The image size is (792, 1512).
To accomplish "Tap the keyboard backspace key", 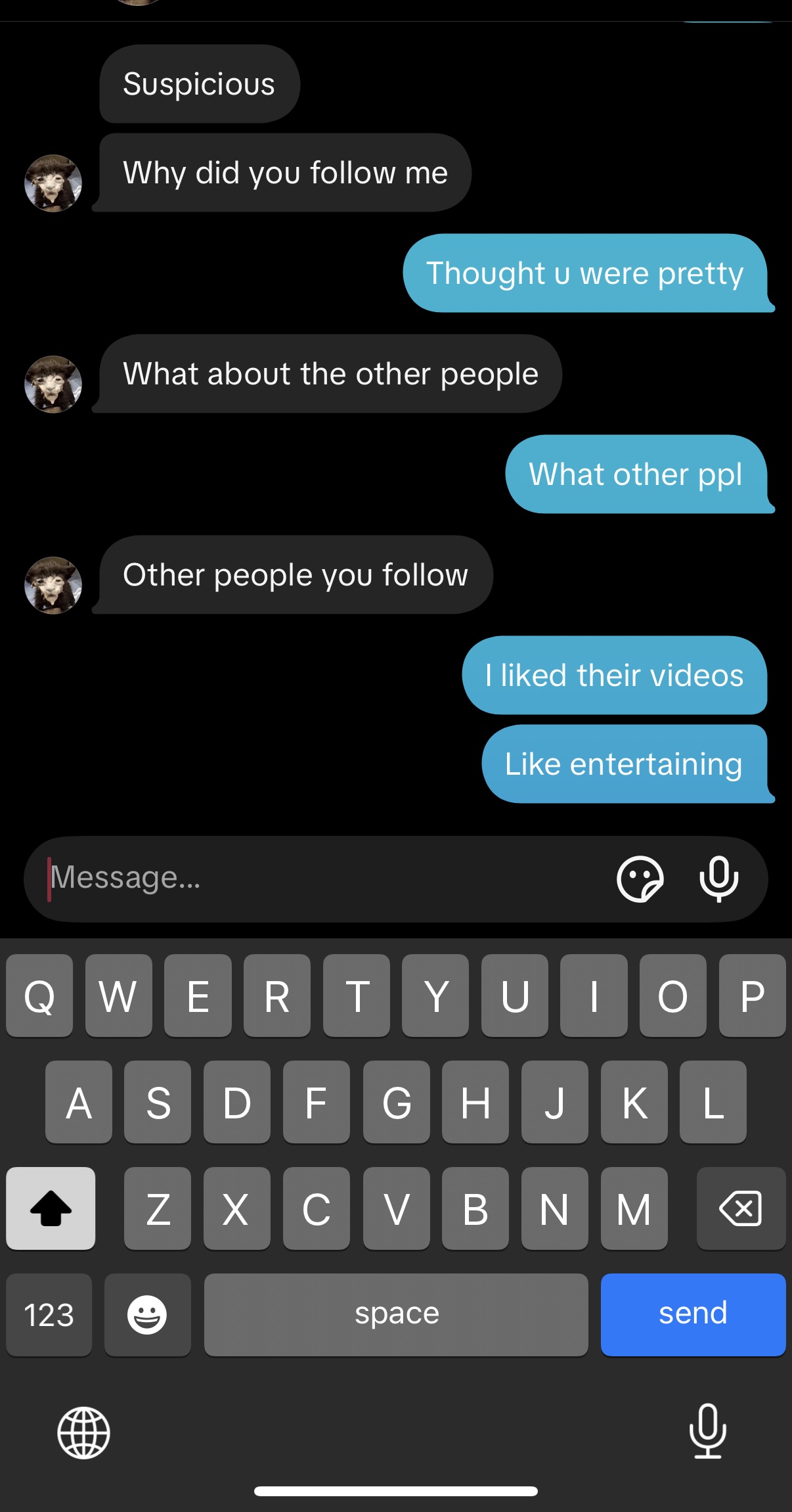I will click(x=740, y=1208).
